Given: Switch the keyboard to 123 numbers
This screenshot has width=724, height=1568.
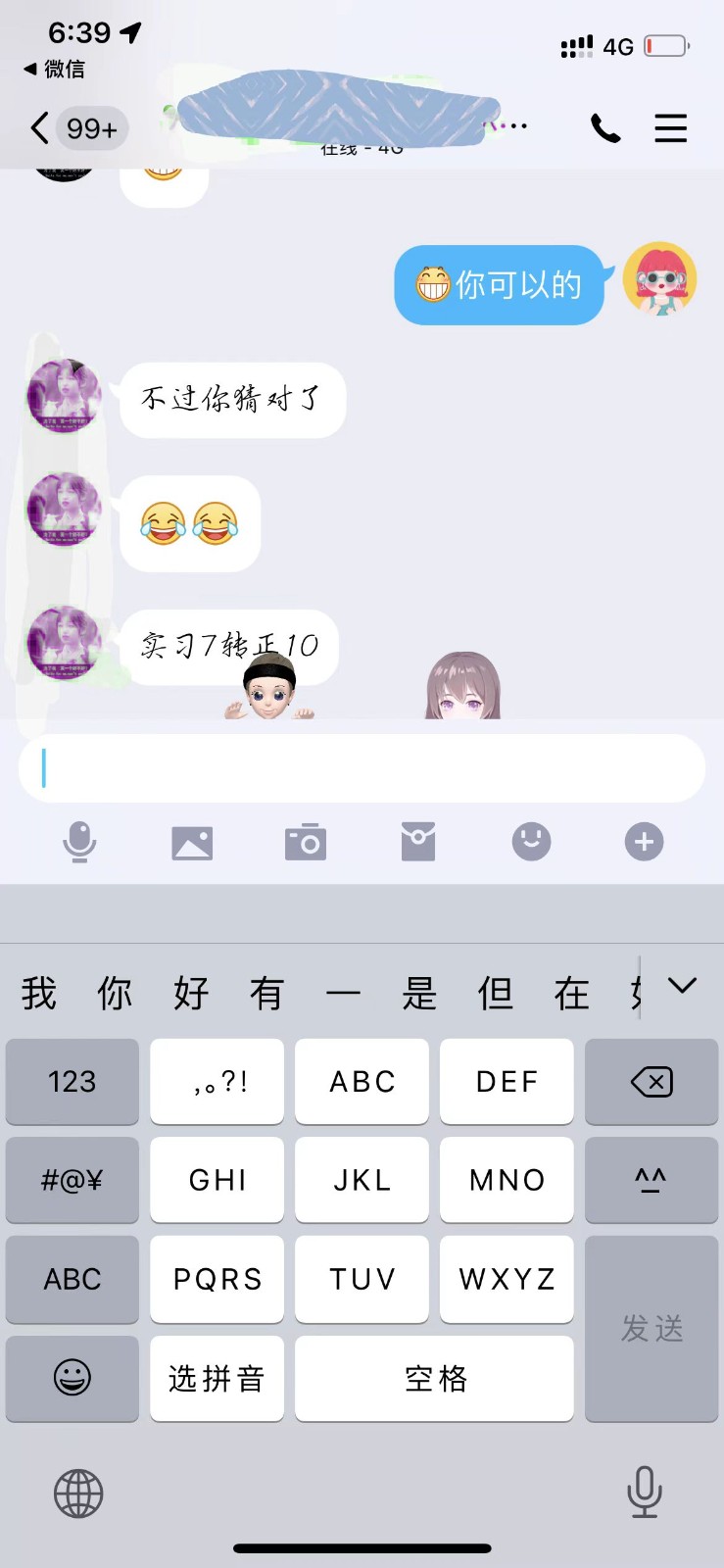Looking at the screenshot, I should point(72,1082).
